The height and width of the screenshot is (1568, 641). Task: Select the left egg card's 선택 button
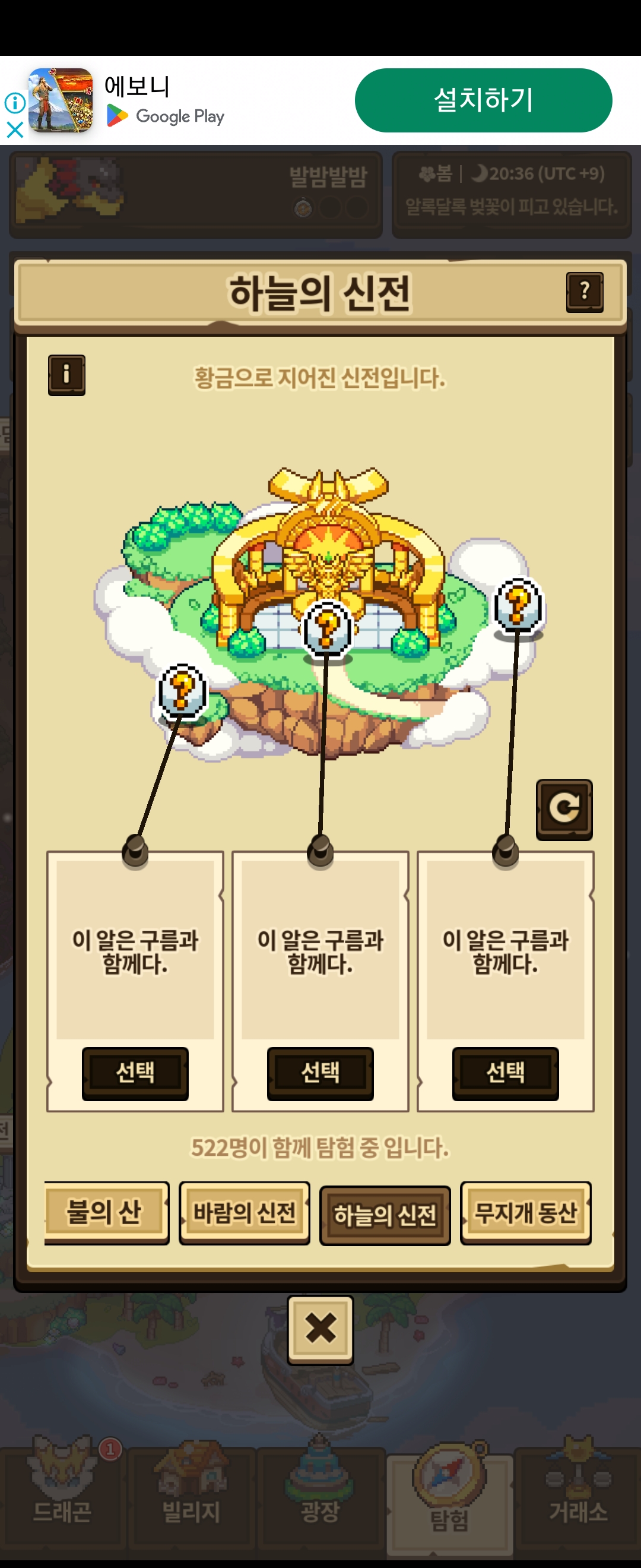[x=135, y=1073]
